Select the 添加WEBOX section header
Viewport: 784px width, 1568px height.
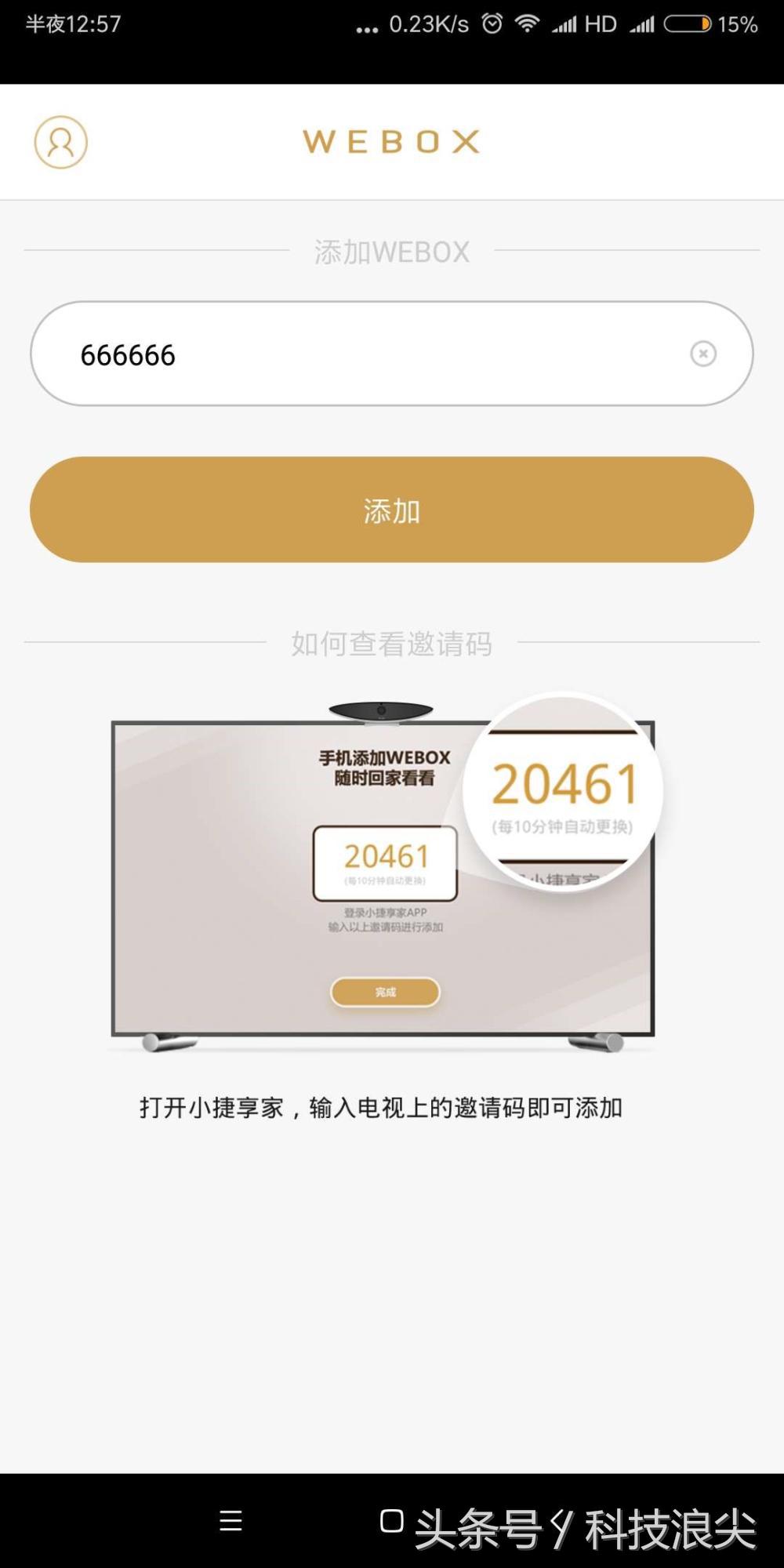pos(390,251)
